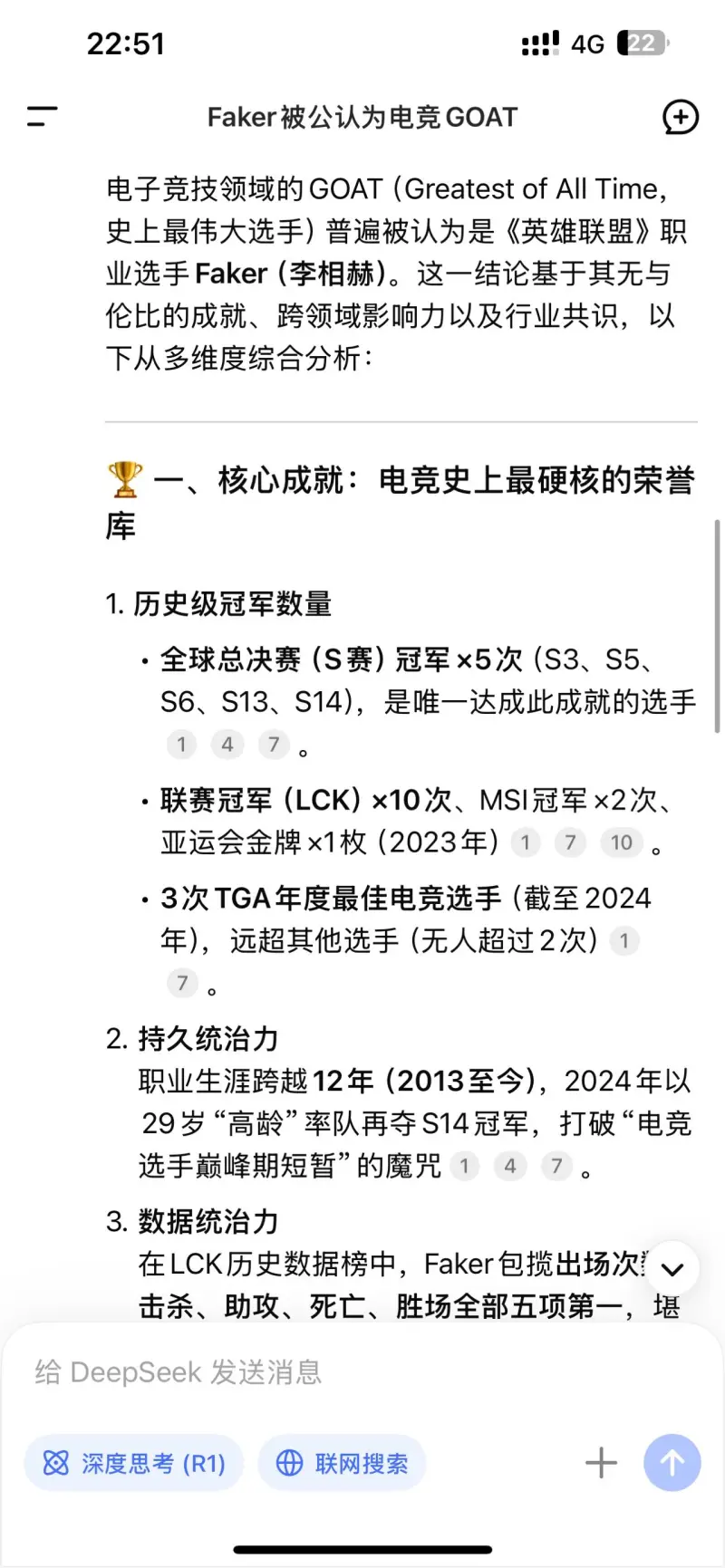Send the message with arrow button

click(672, 1463)
